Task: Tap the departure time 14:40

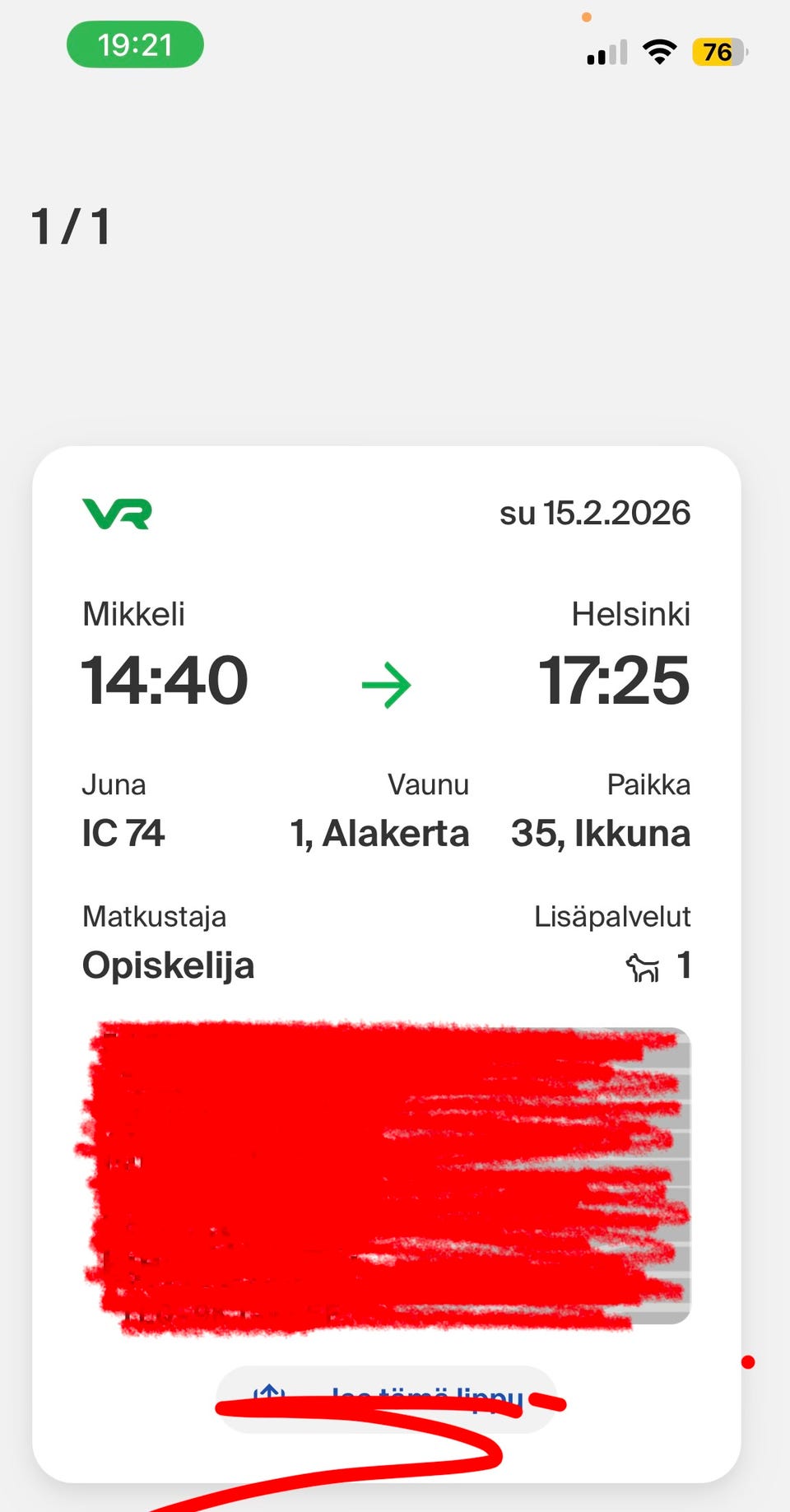Action: point(165,680)
